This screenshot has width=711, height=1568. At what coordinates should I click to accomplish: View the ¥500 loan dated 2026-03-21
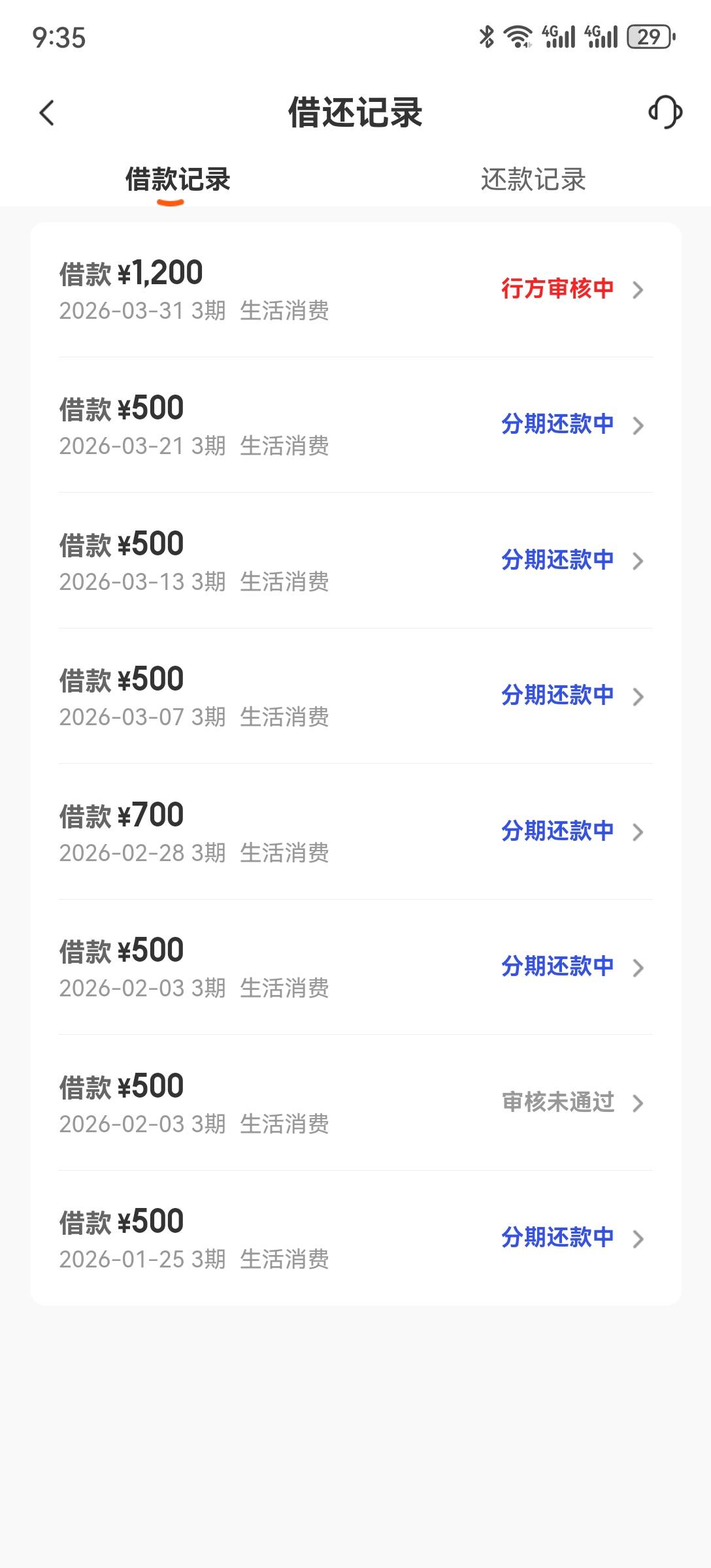[355, 425]
